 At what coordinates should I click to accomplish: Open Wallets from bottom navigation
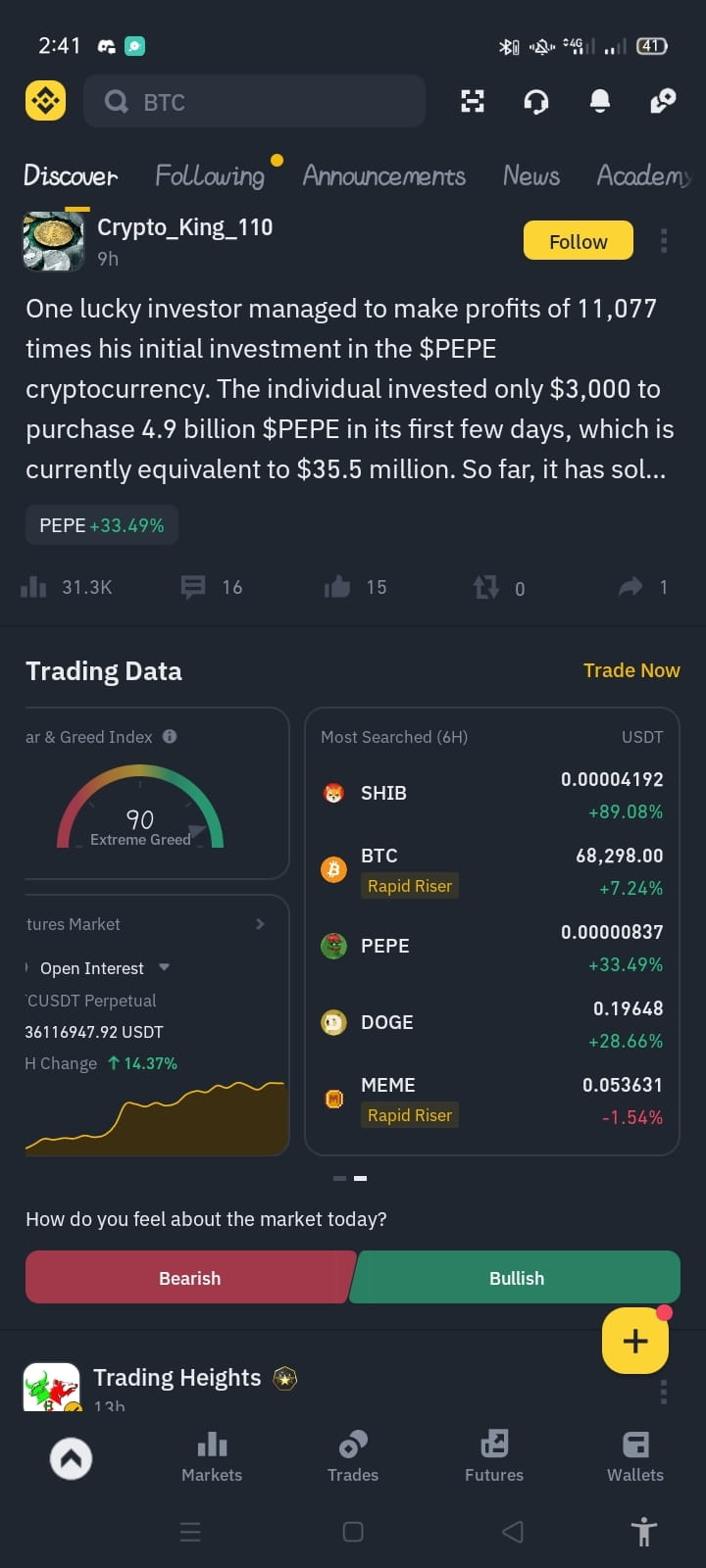(x=635, y=1457)
